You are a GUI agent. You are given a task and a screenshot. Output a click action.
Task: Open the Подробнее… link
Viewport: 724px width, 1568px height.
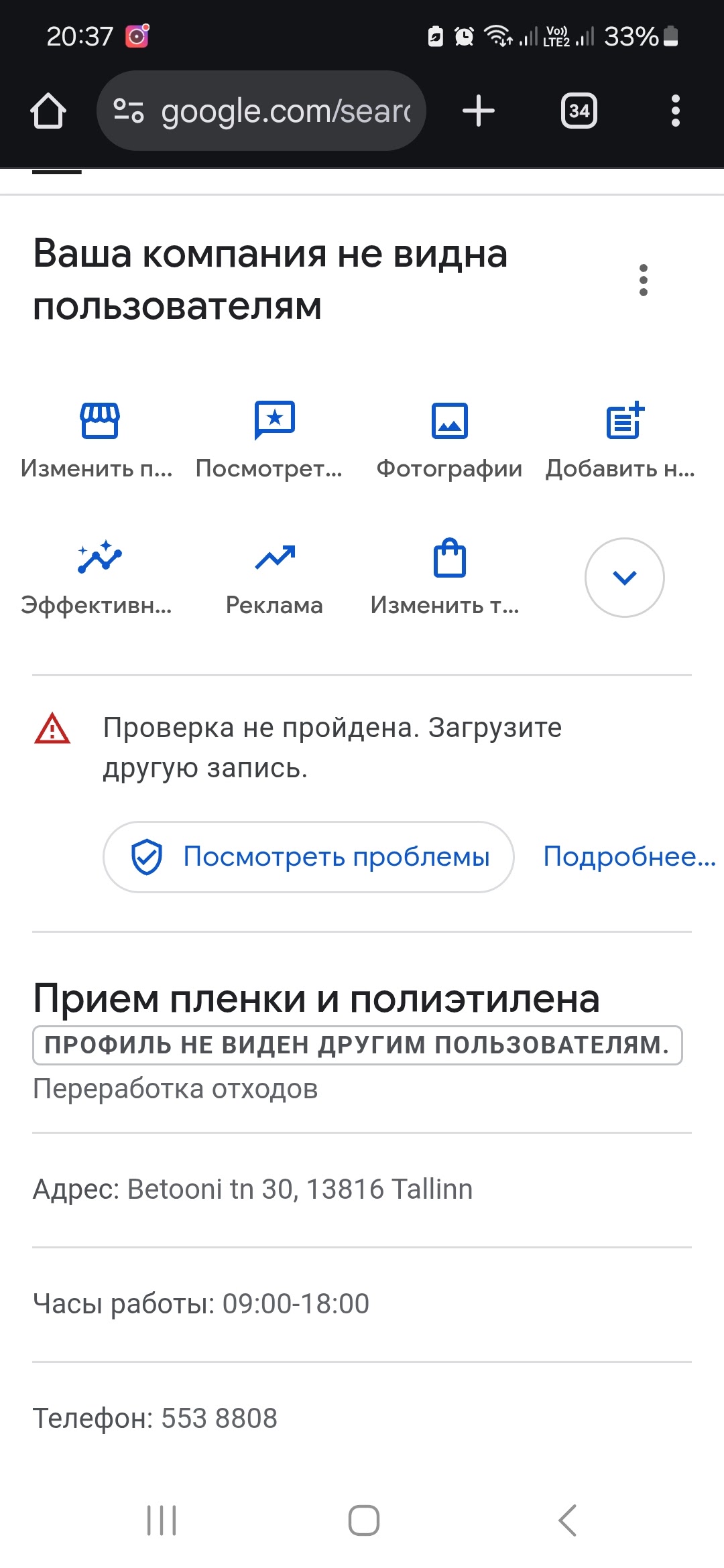coord(629,857)
